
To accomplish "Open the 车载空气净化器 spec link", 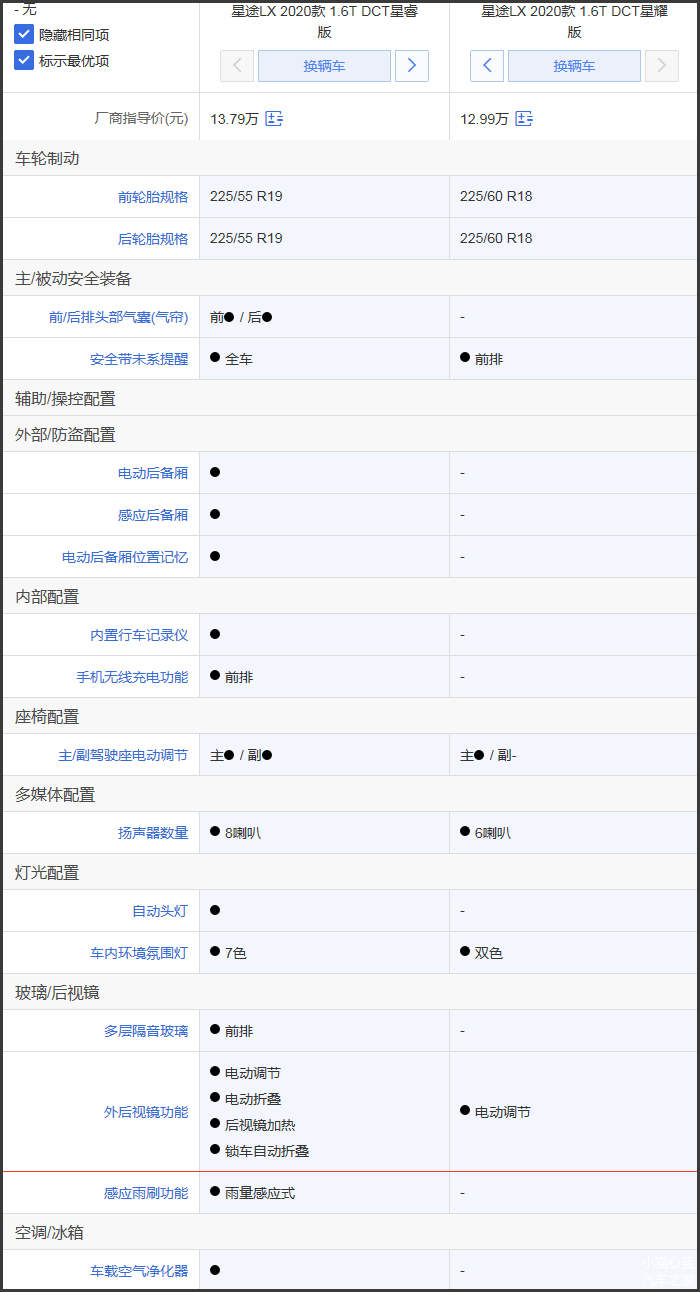I will coord(139,1271).
